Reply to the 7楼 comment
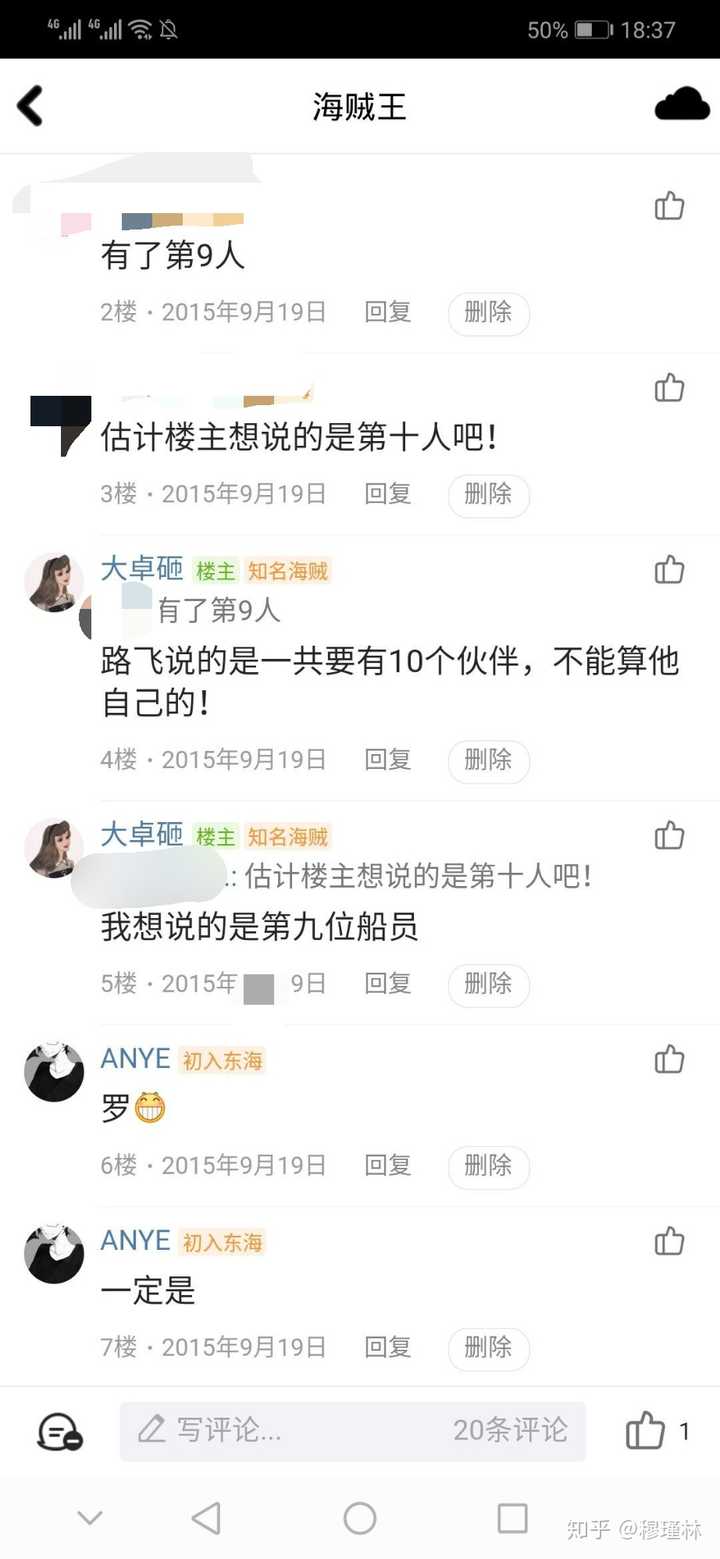720x1559 pixels. pyautogui.click(x=388, y=1348)
